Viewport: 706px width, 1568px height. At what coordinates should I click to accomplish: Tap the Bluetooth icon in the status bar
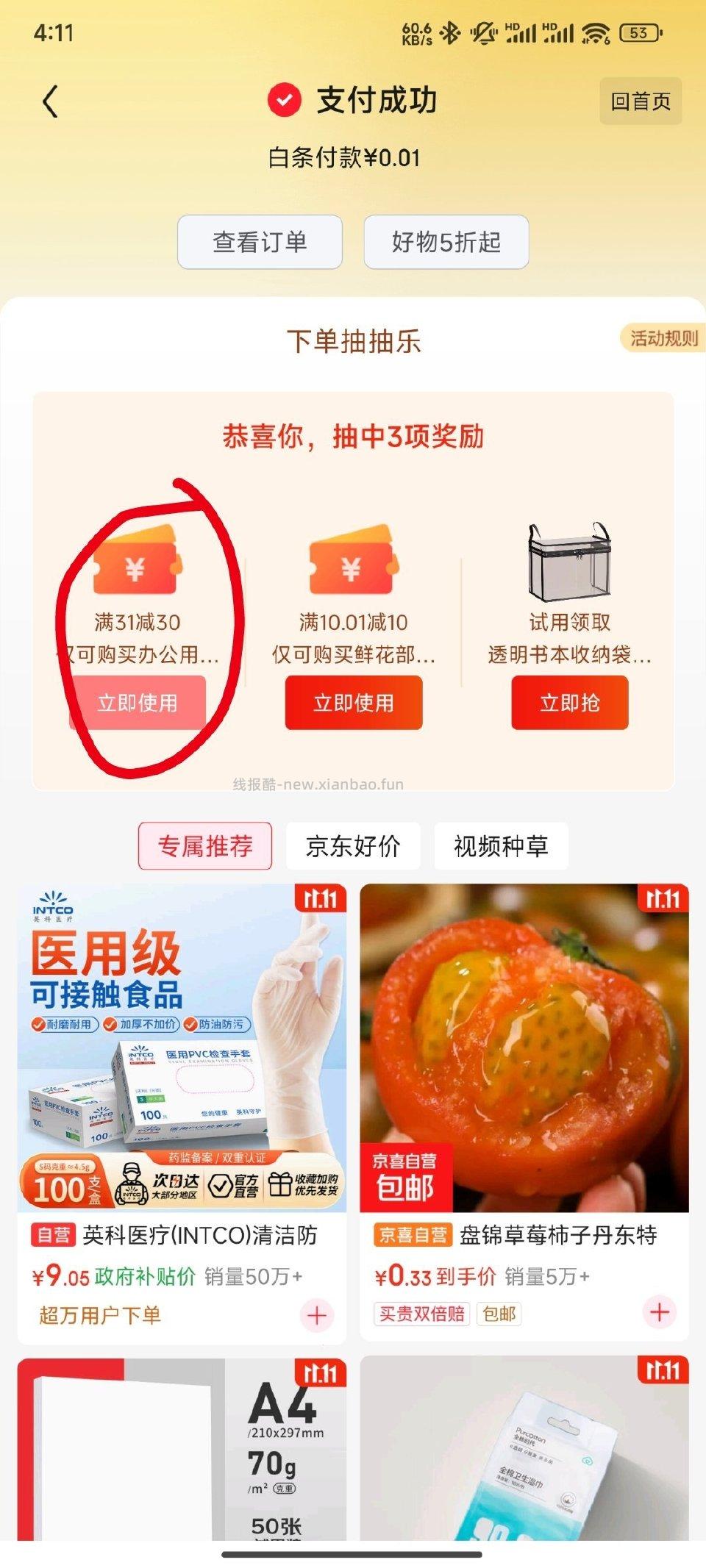click(449, 32)
